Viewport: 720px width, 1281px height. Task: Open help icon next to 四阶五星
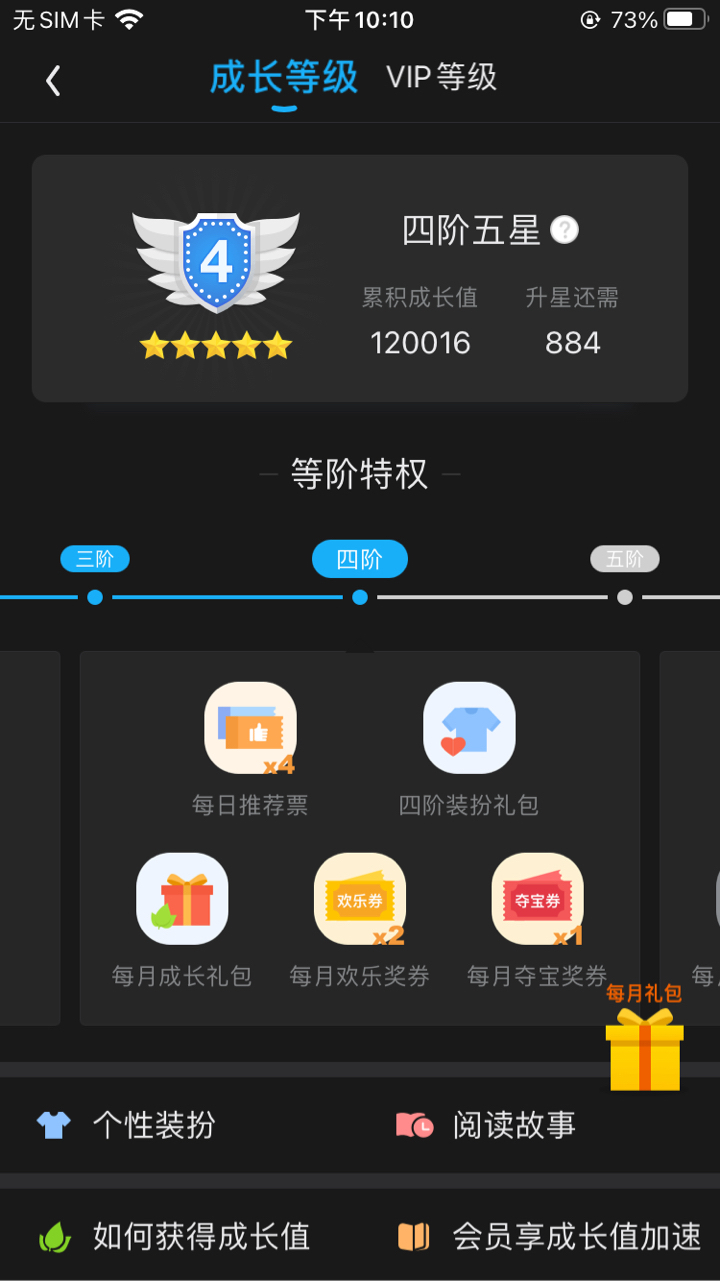564,230
